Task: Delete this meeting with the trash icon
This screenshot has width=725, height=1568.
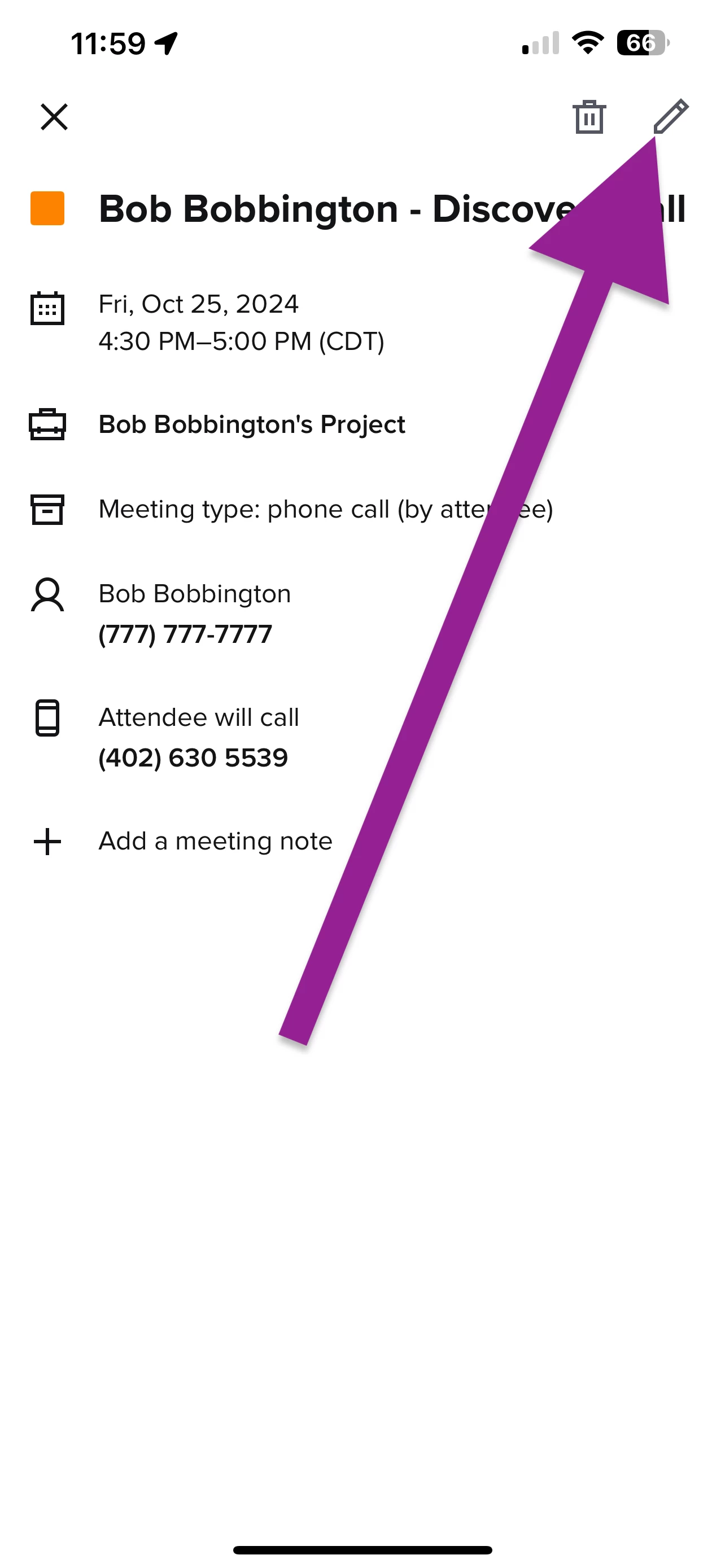Action: 589,117
